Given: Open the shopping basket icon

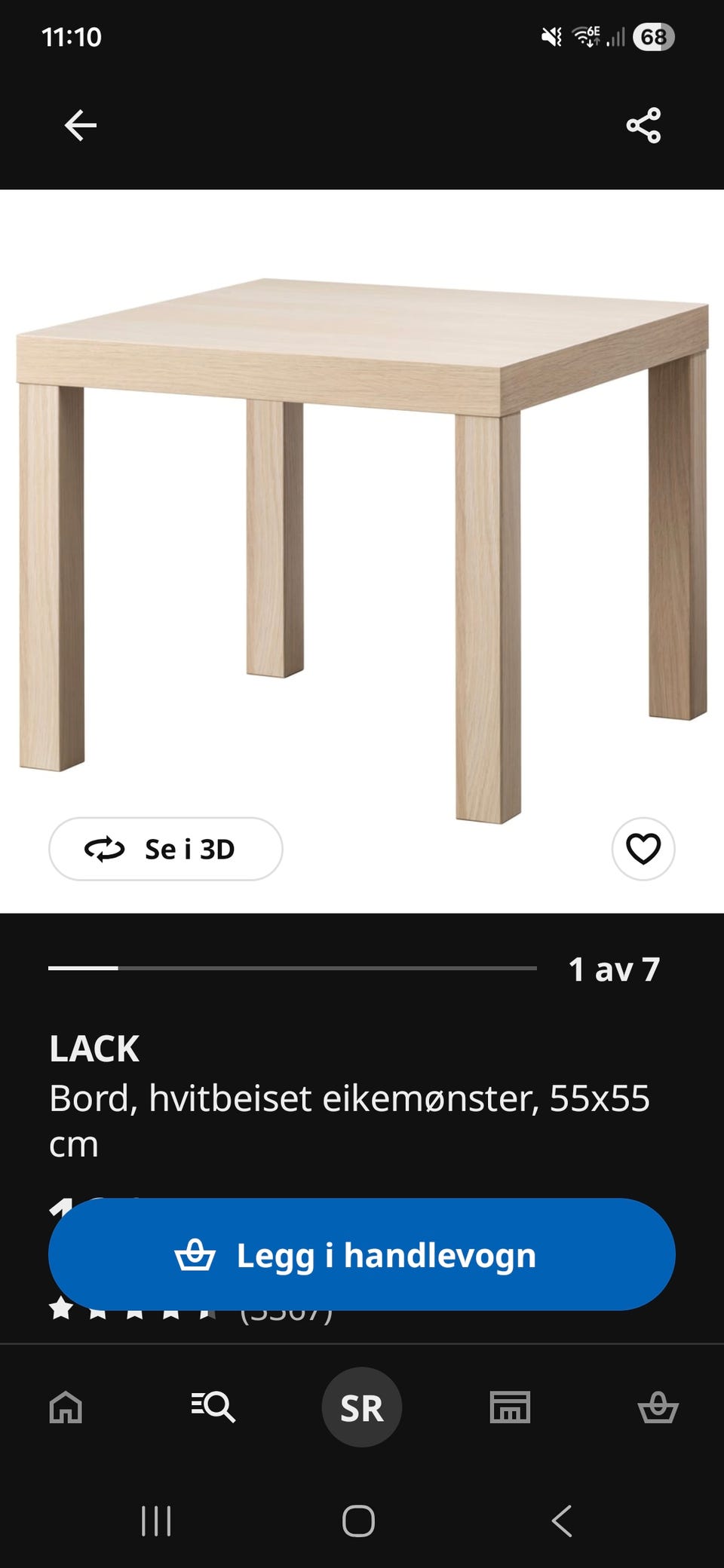Looking at the screenshot, I should coord(658,1407).
